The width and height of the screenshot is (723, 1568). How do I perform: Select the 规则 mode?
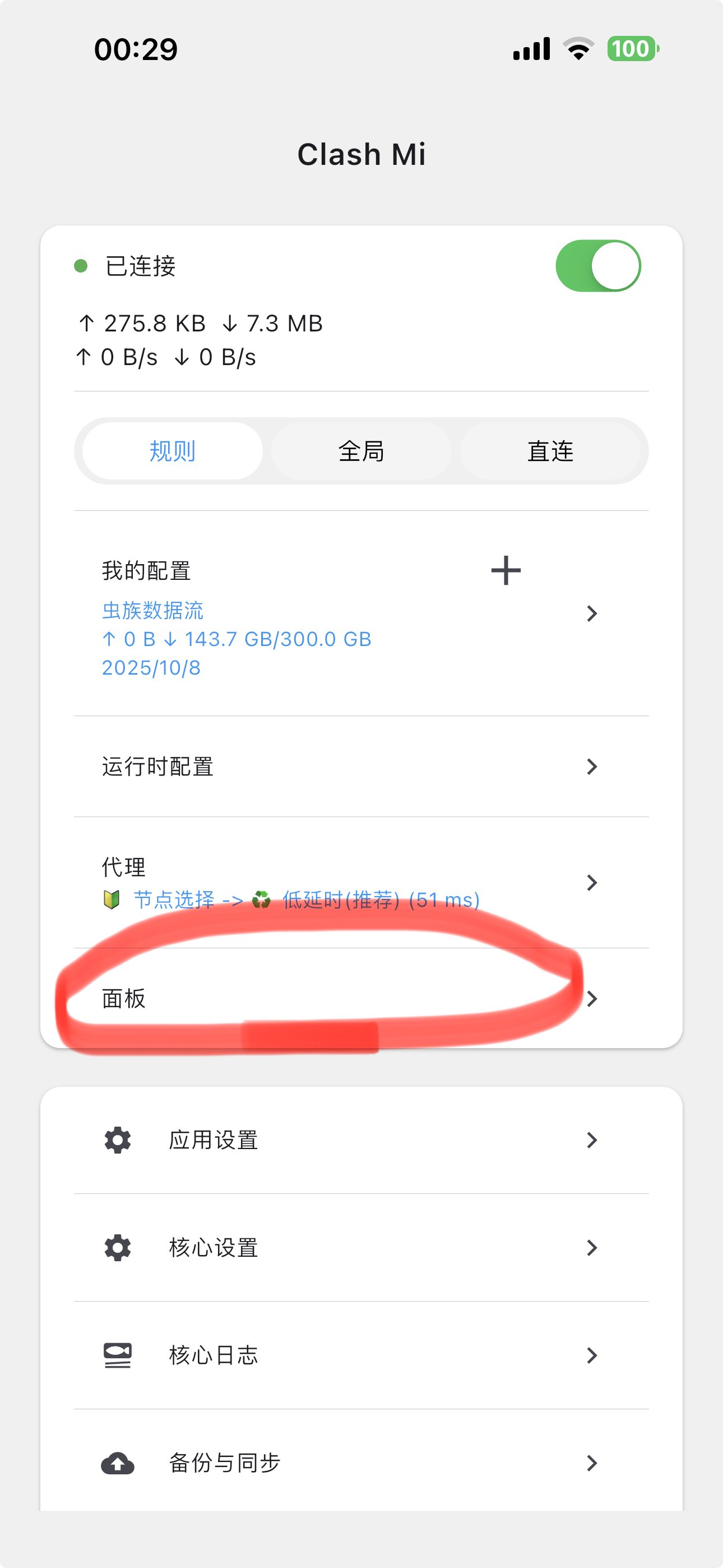point(172,451)
